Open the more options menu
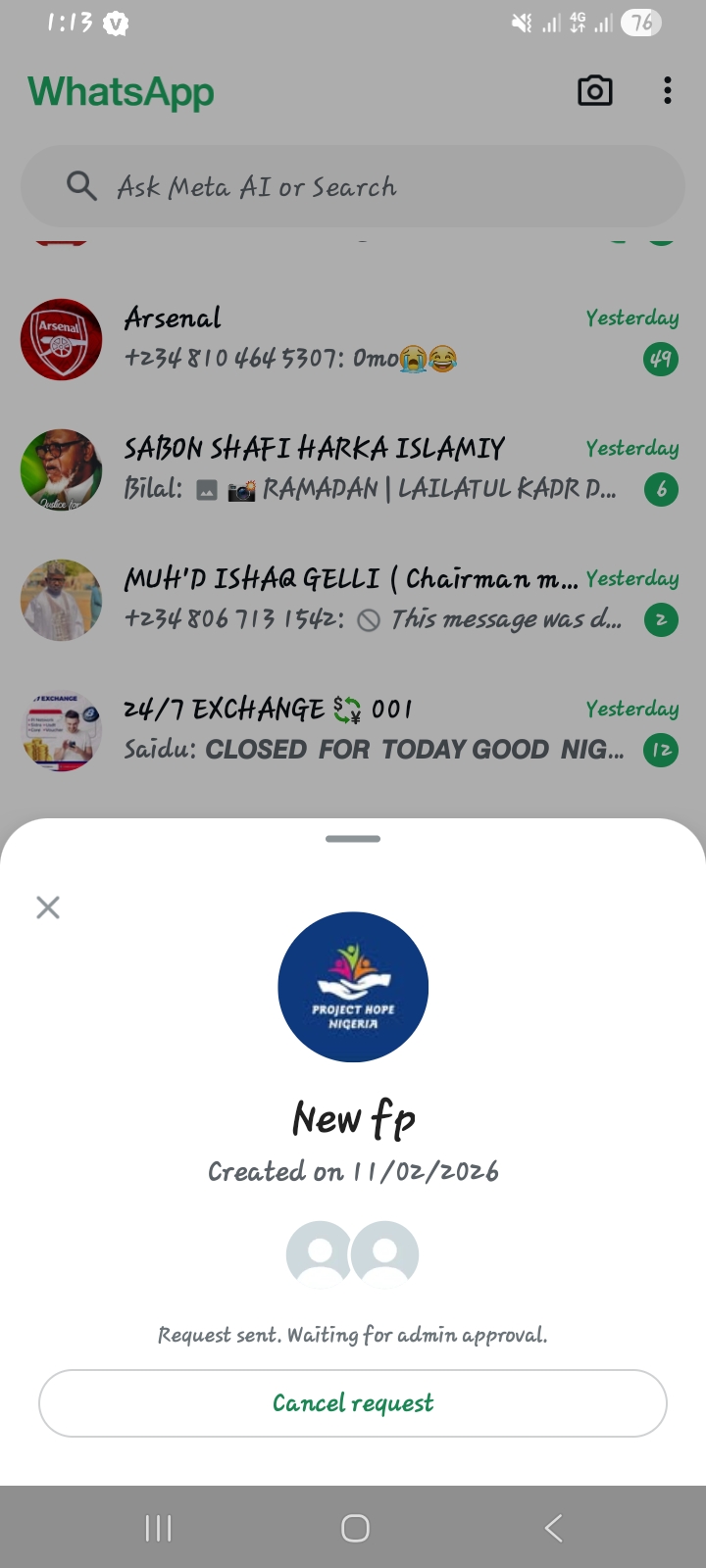This screenshot has height=1568, width=706. (x=668, y=91)
